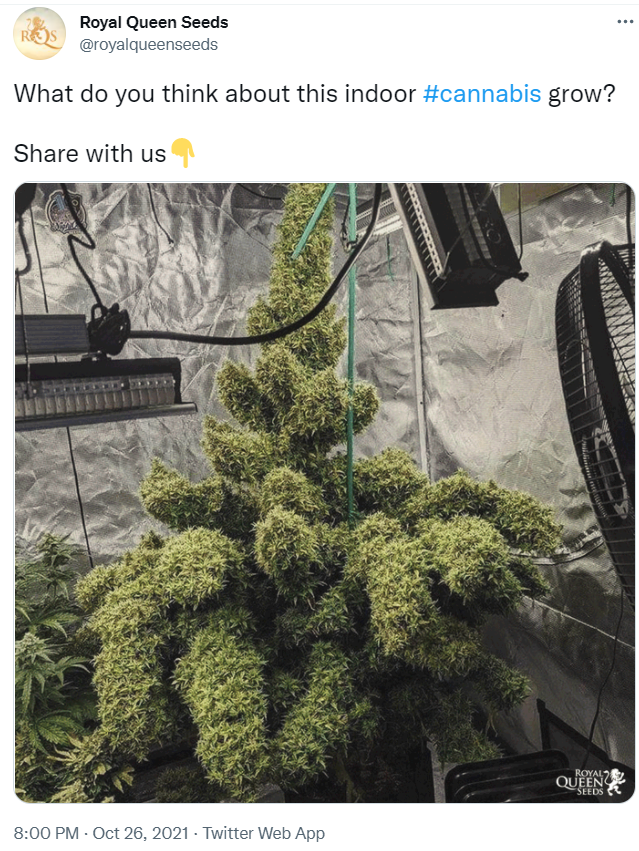This screenshot has height=851, width=639.
Task: Visit the @royalqueenseeds handle
Action: click(x=148, y=44)
